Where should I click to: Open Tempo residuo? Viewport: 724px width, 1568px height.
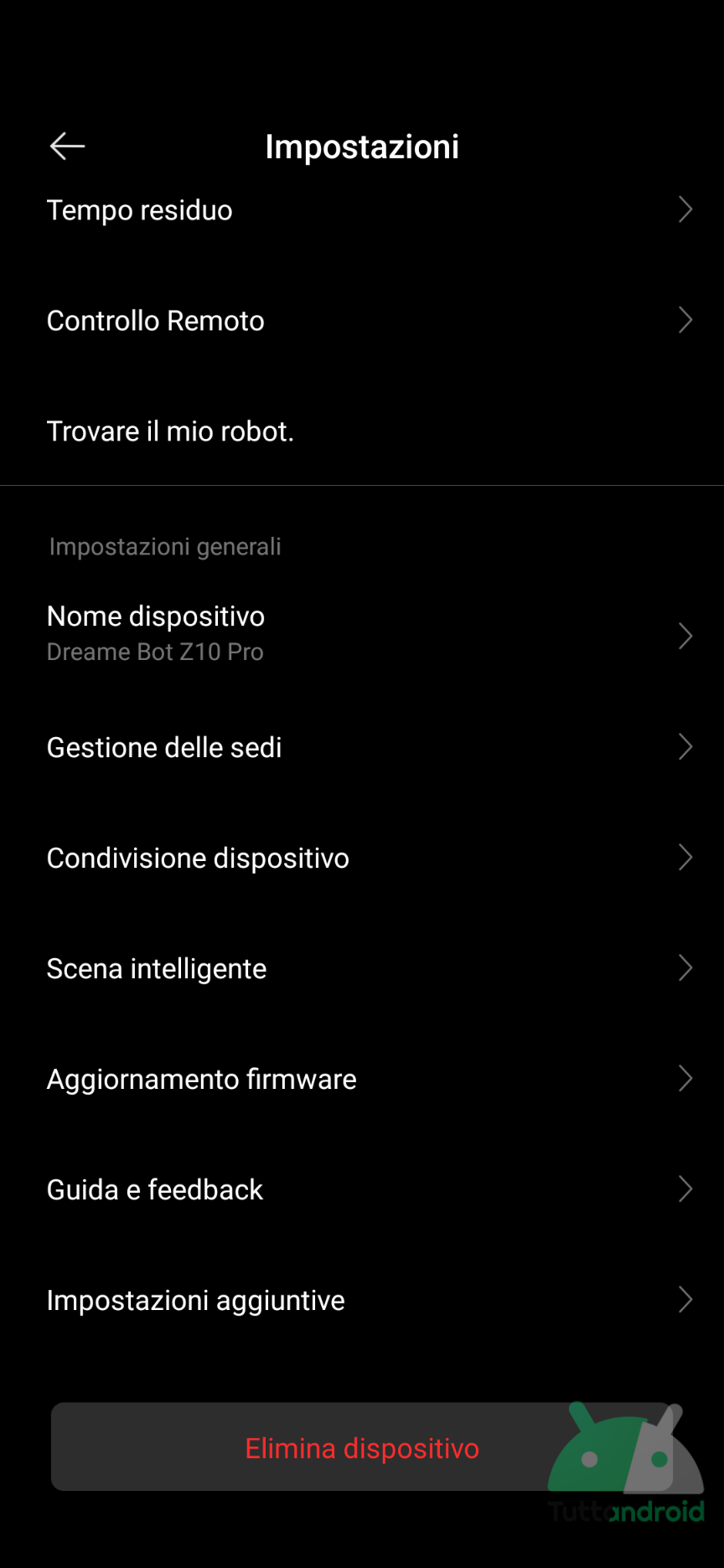362,210
